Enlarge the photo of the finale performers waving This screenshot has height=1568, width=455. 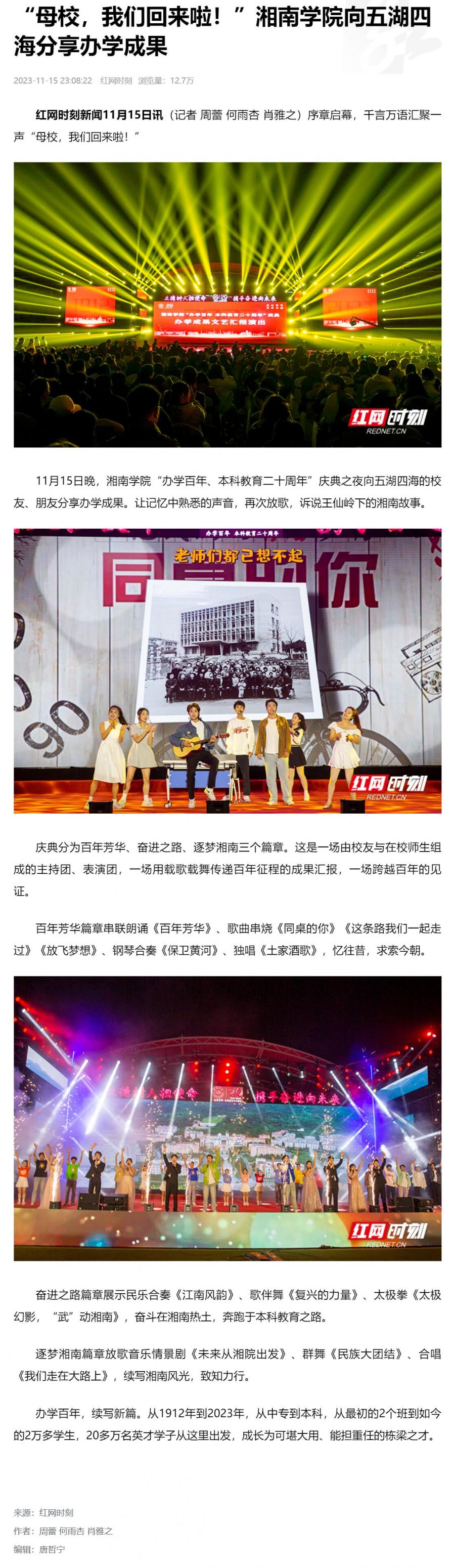pos(227,1118)
